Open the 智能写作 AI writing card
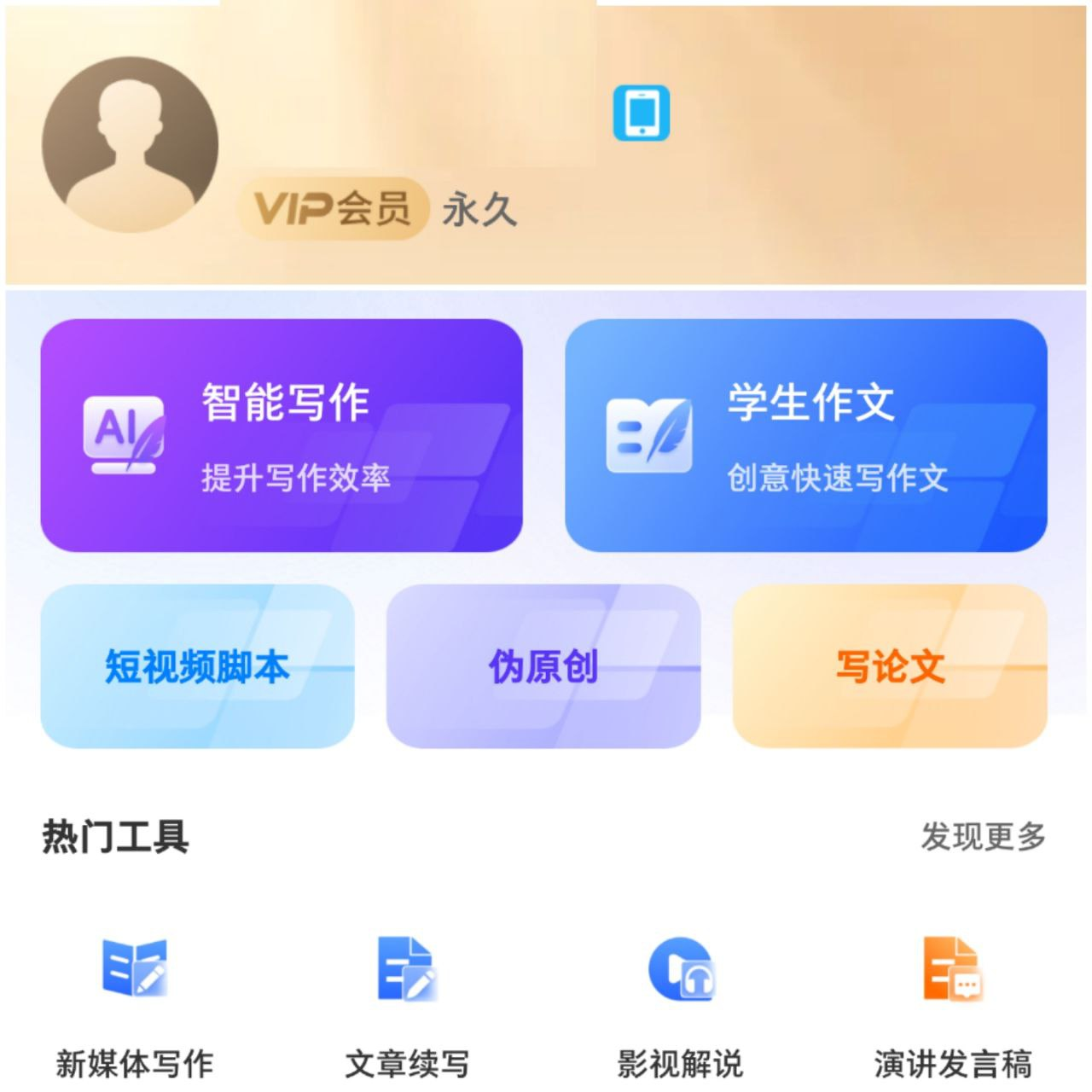 point(282,435)
